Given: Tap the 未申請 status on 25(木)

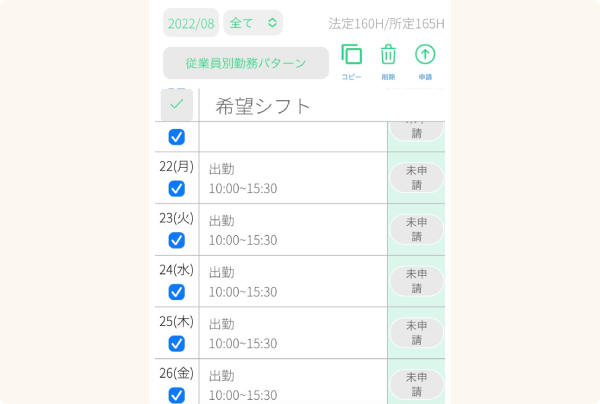Looking at the screenshot, I should click(x=416, y=333).
